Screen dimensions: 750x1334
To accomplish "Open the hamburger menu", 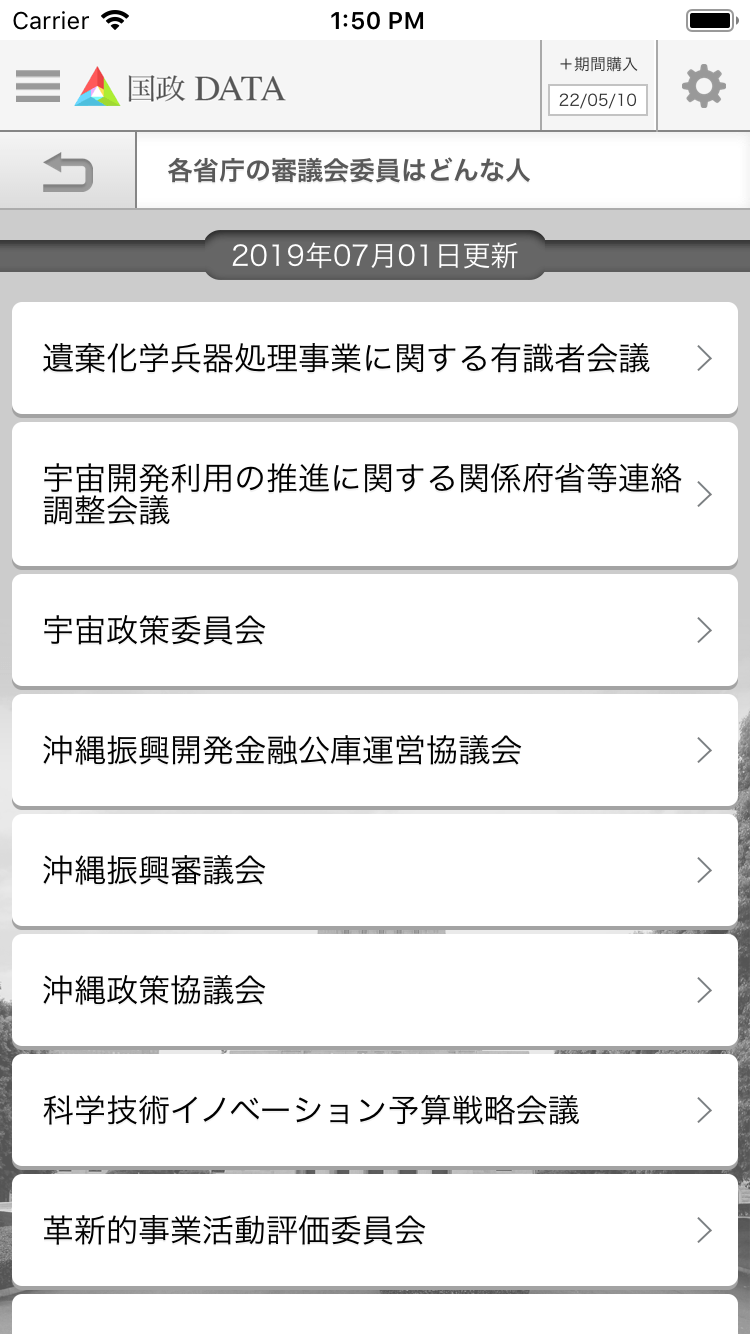I will pyautogui.click(x=38, y=86).
